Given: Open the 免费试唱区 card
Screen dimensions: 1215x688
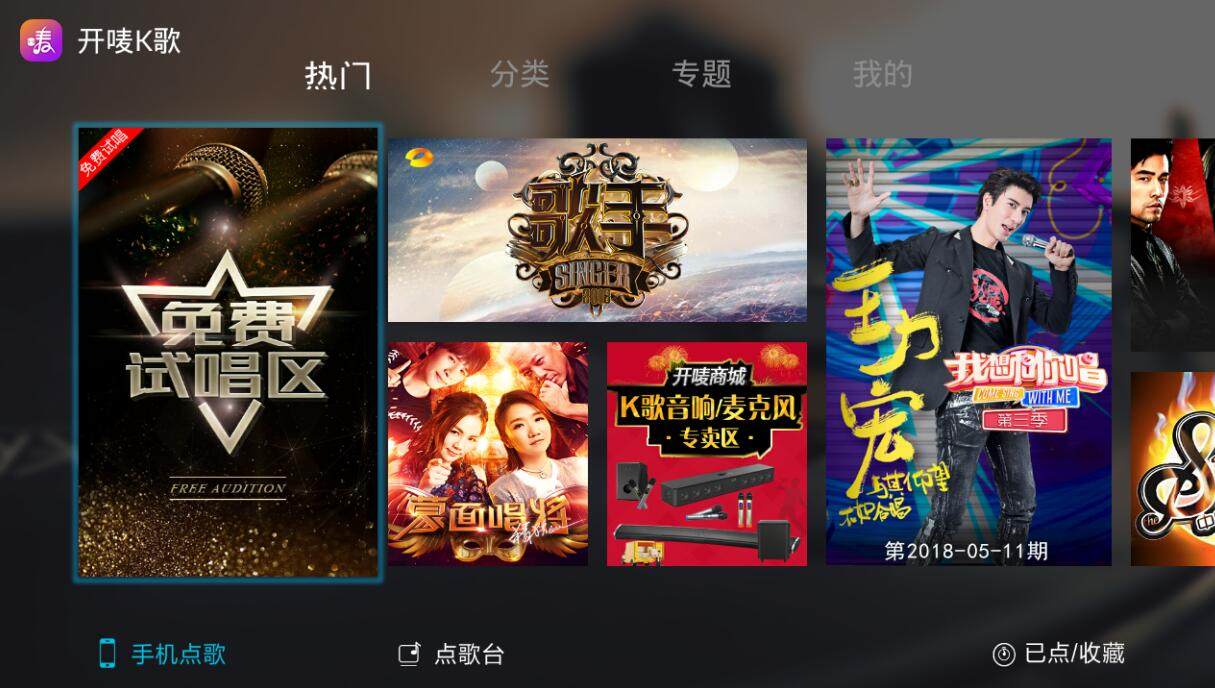Looking at the screenshot, I should tap(228, 352).
